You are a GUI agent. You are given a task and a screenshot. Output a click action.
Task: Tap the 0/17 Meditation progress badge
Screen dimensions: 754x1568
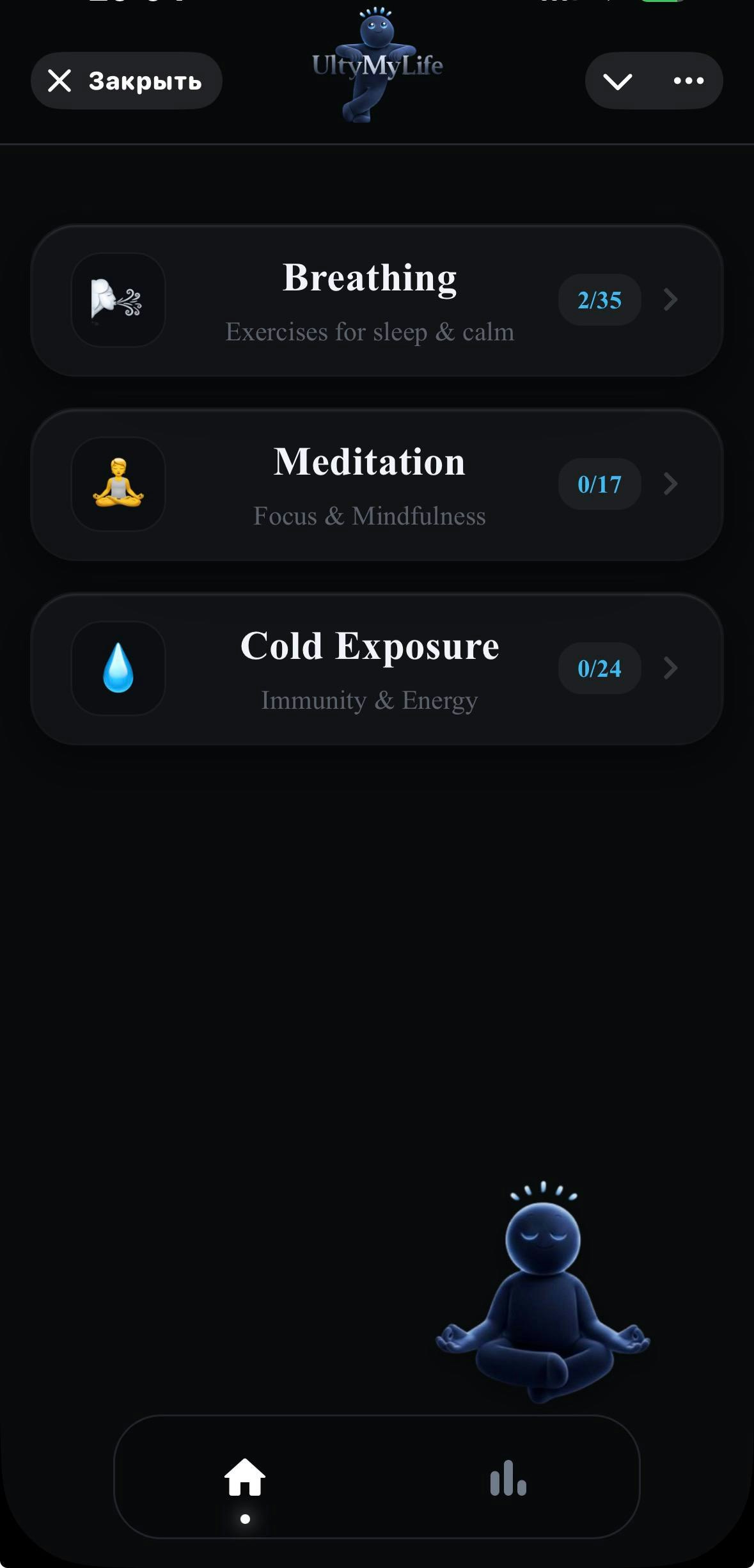(599, 484)
